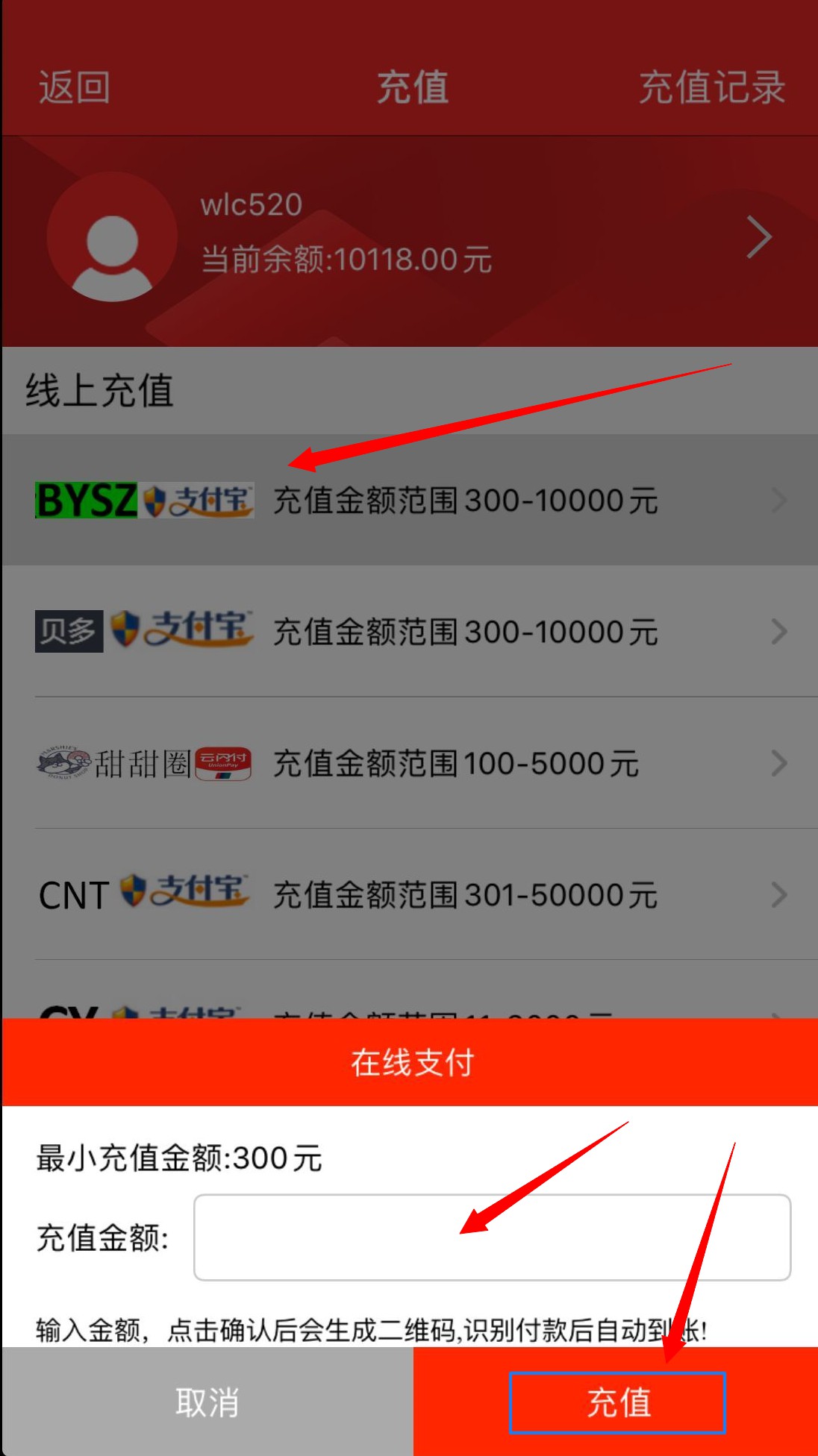Open the wlc520 account profile row
818x1456 pixels.
click(409, 237)
